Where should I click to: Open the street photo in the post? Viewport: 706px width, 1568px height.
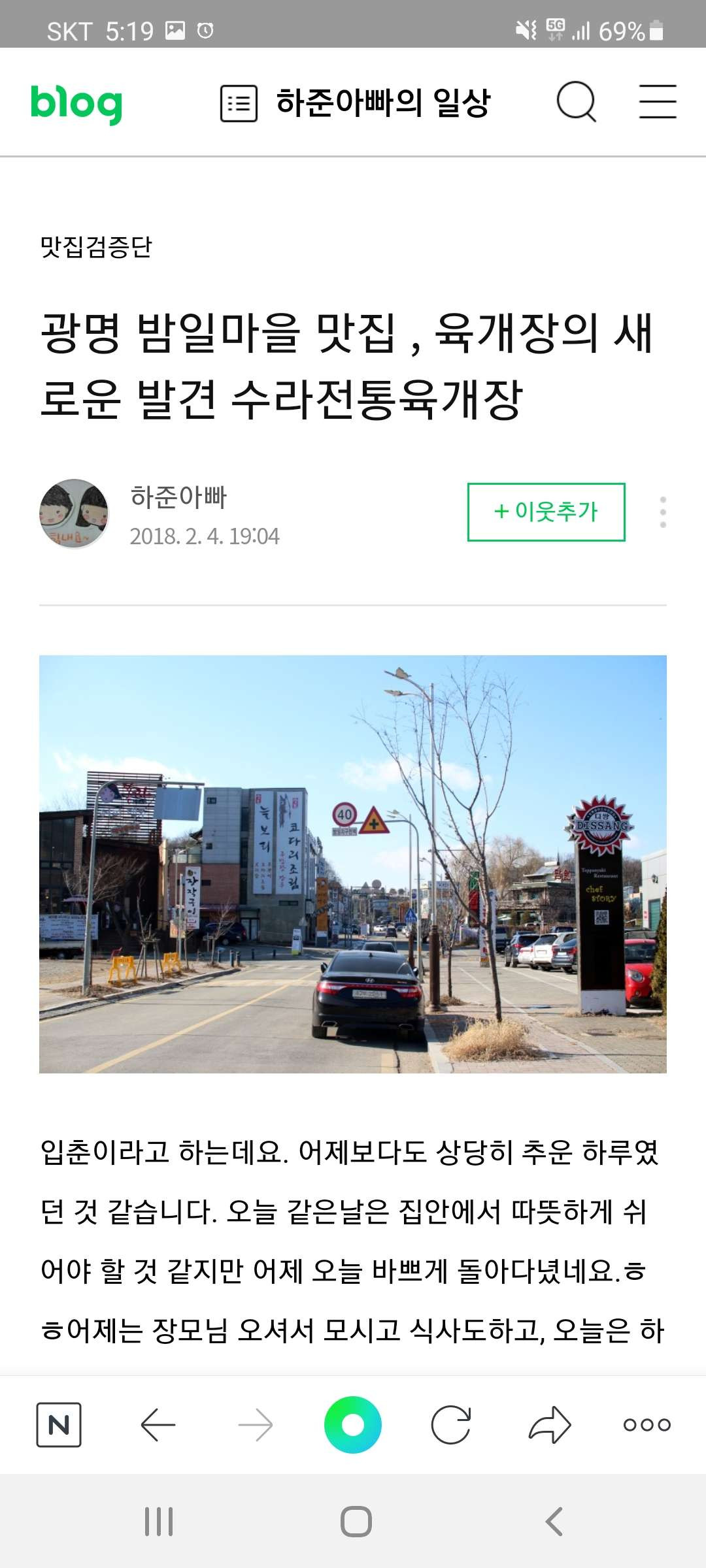353,864
